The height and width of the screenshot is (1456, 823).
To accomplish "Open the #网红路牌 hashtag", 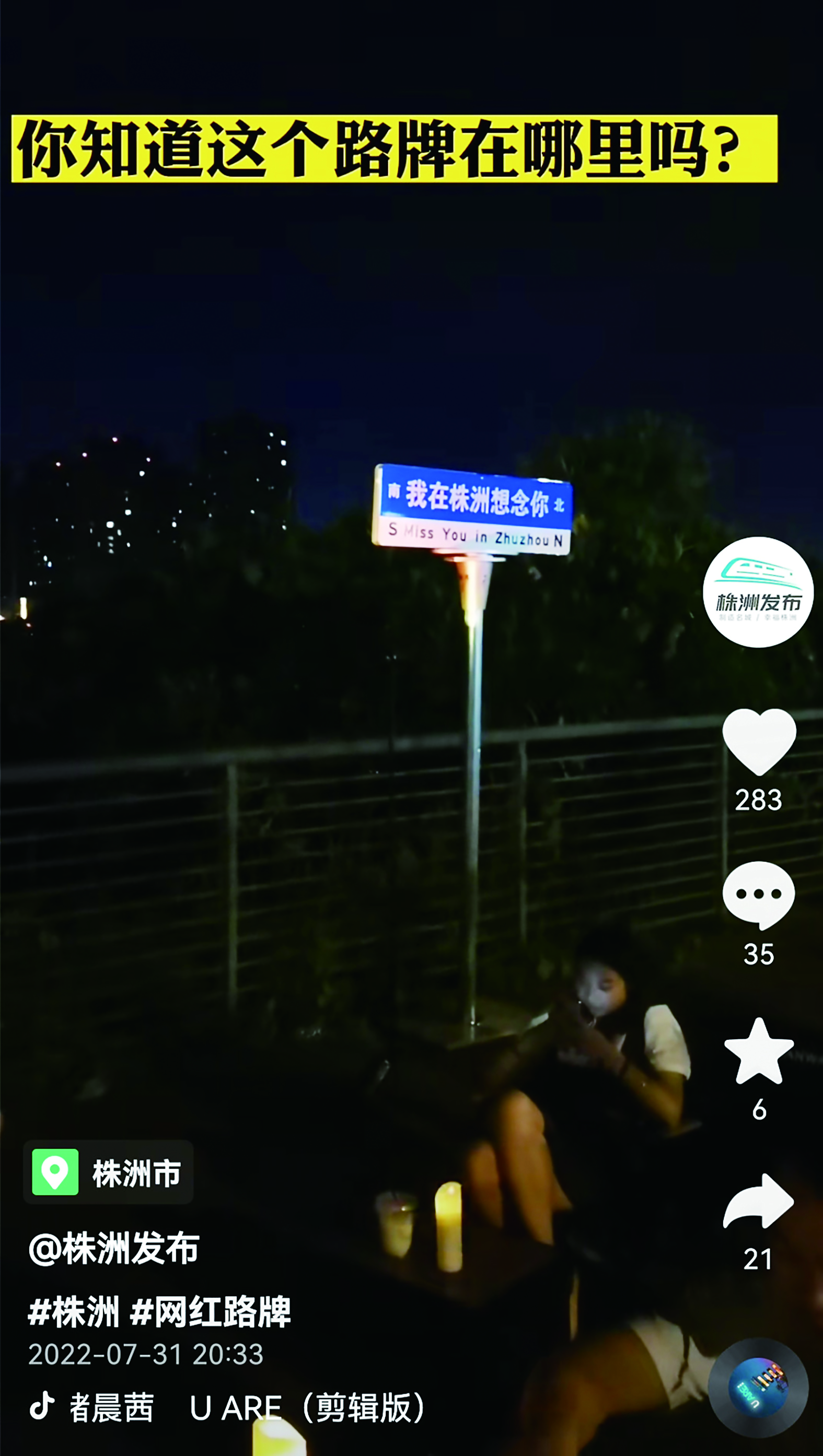I will [x=211, y=1311].
